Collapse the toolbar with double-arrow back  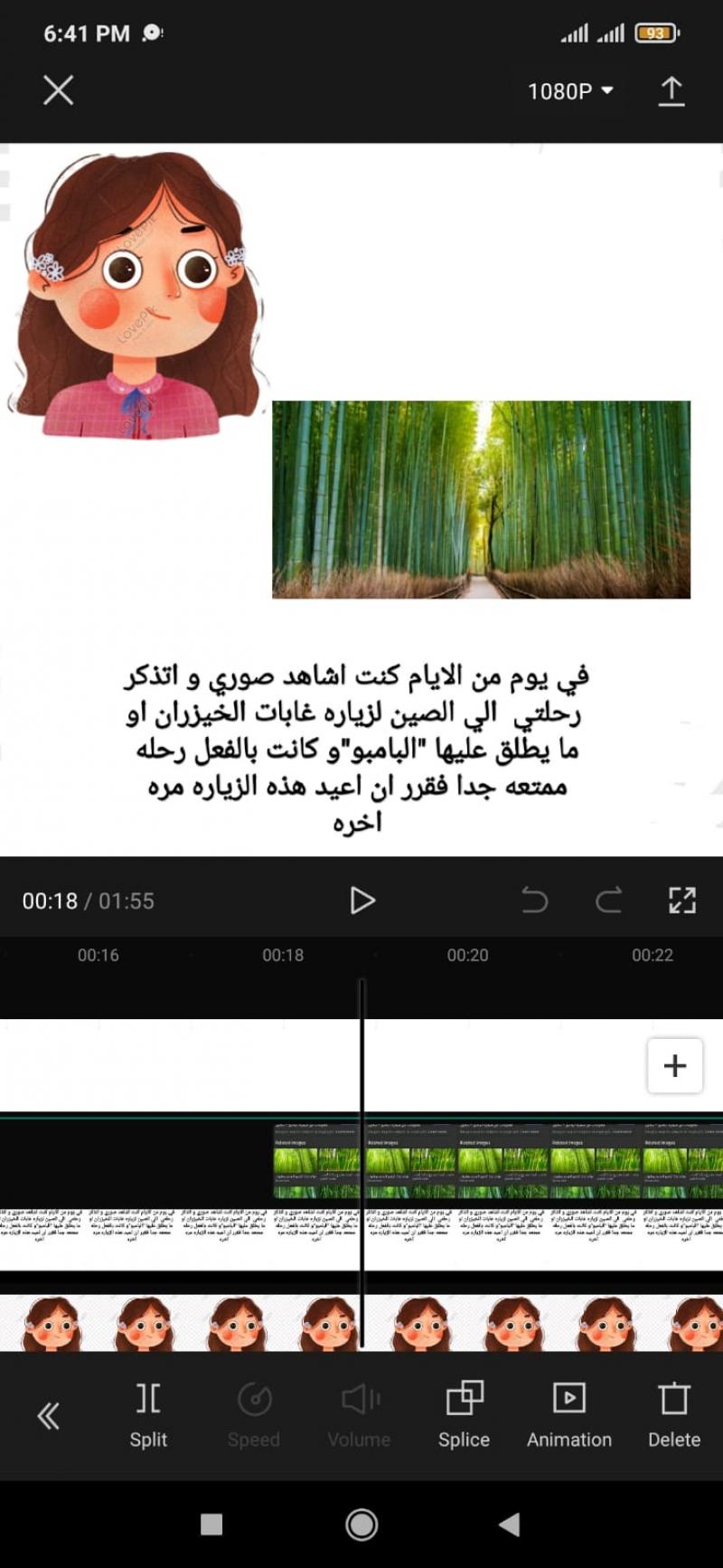[49, 1416]
